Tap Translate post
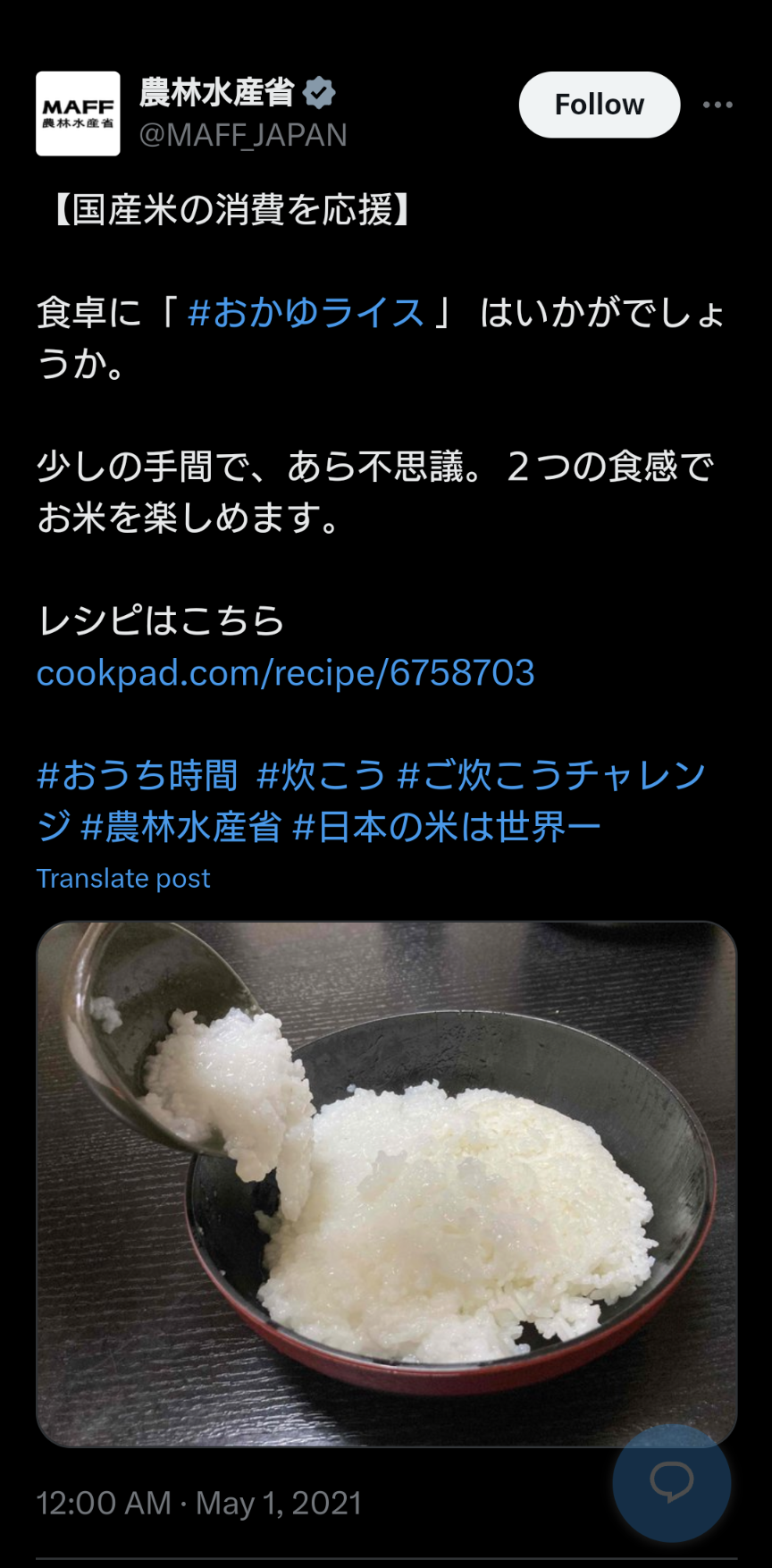The height and width of the screenshot is (1568, 772). coord(123,878)
